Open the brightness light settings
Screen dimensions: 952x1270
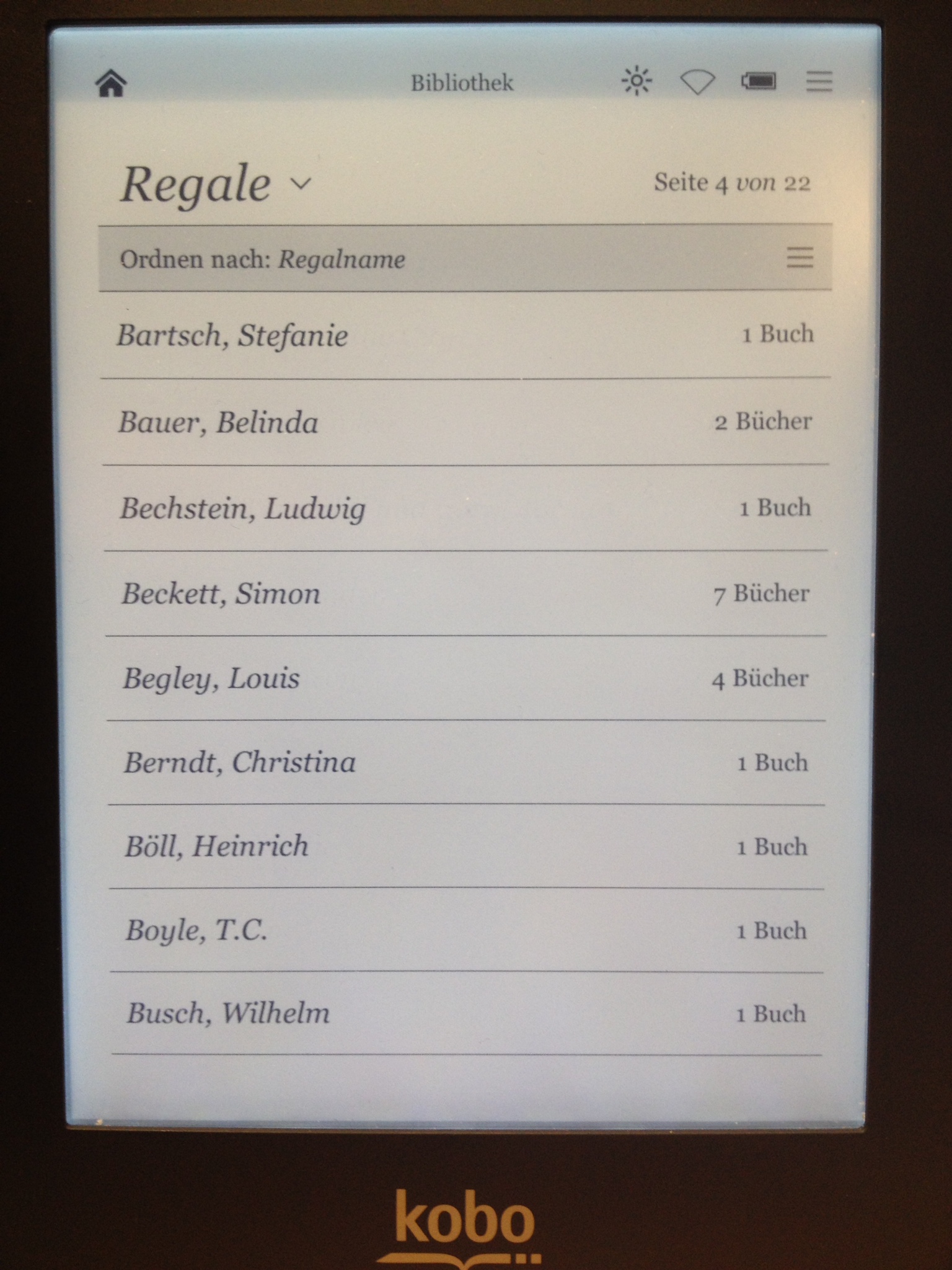click(x=637, y=81)
